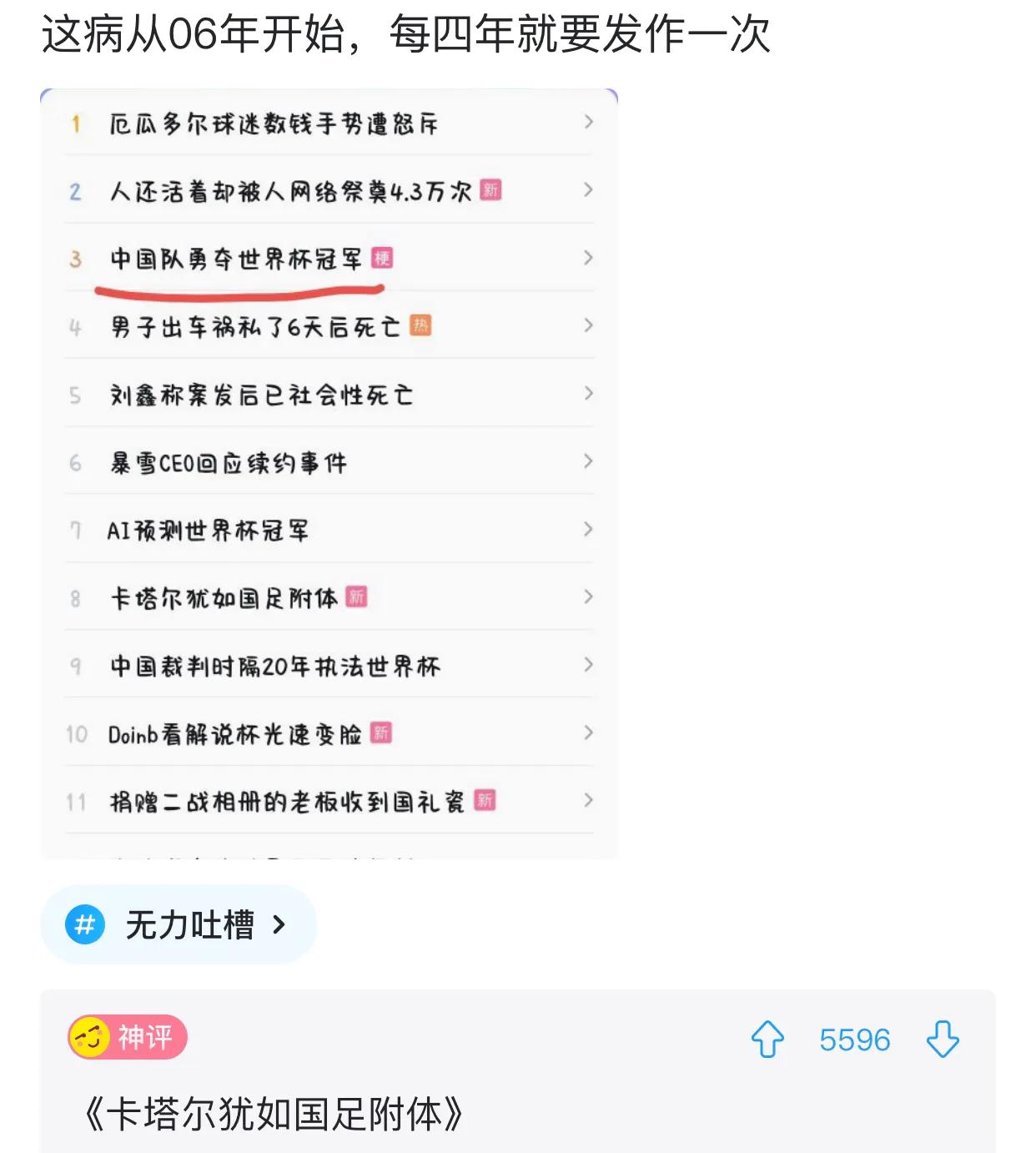The width and height of the screenshot is (1036, 1153).
Task: Expand the arrow on hot search item 1
Action: 587,123
